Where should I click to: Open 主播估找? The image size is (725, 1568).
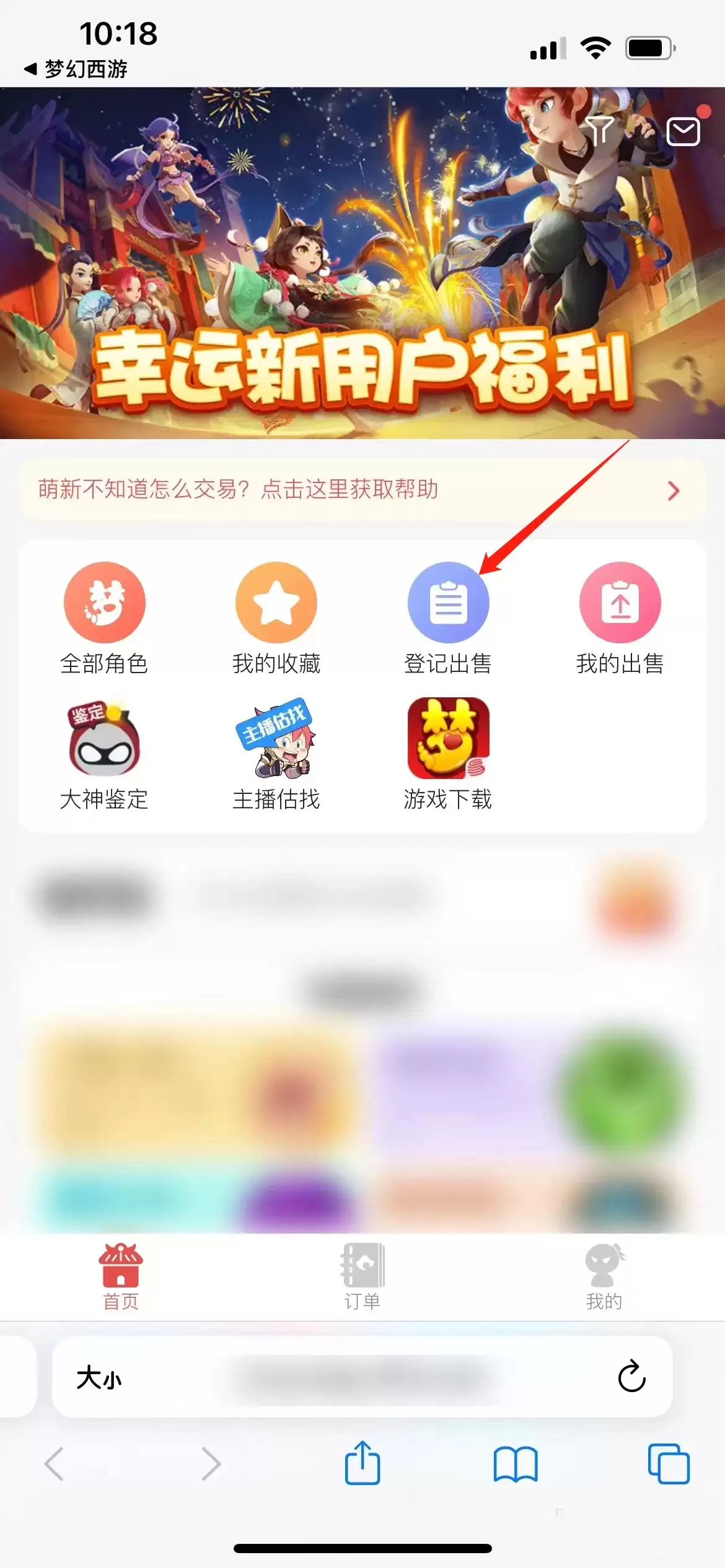point(276,755)
